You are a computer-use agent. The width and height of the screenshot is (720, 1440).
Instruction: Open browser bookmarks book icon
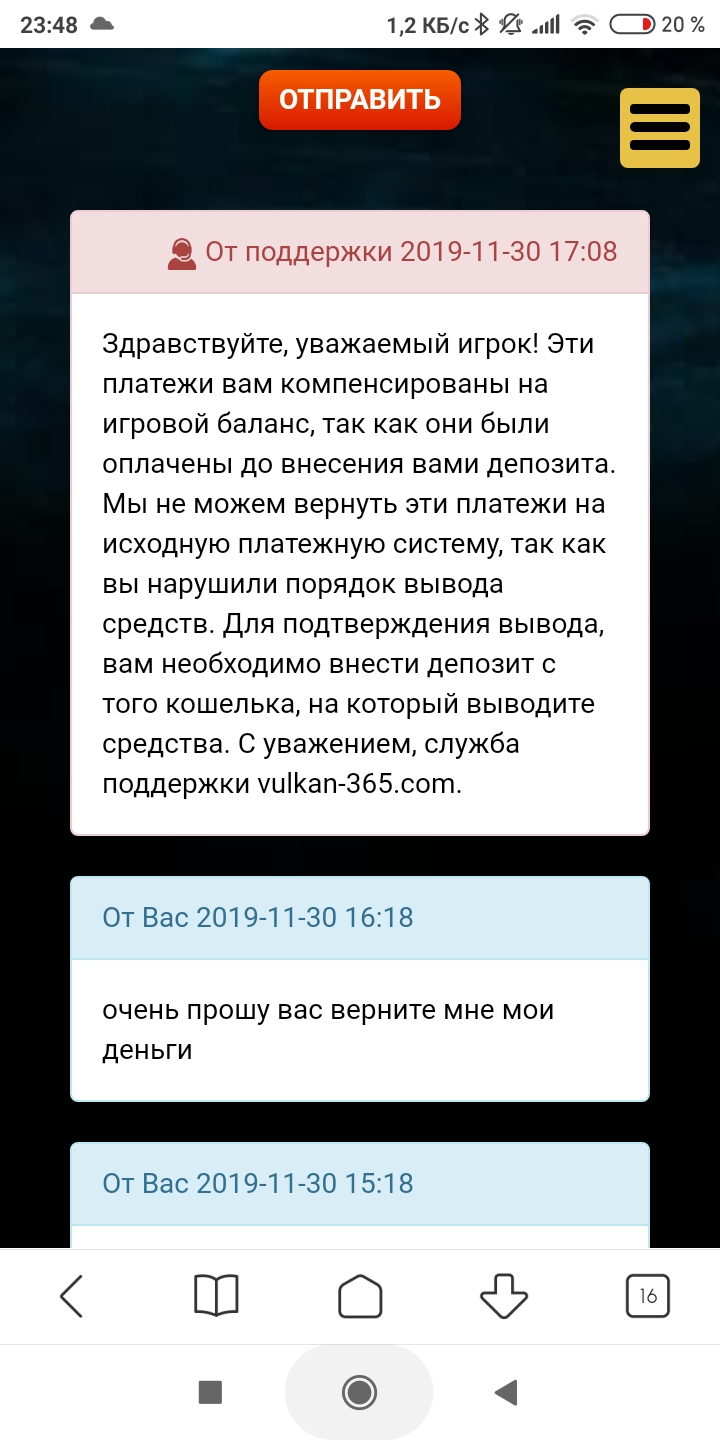point(216,1296)
